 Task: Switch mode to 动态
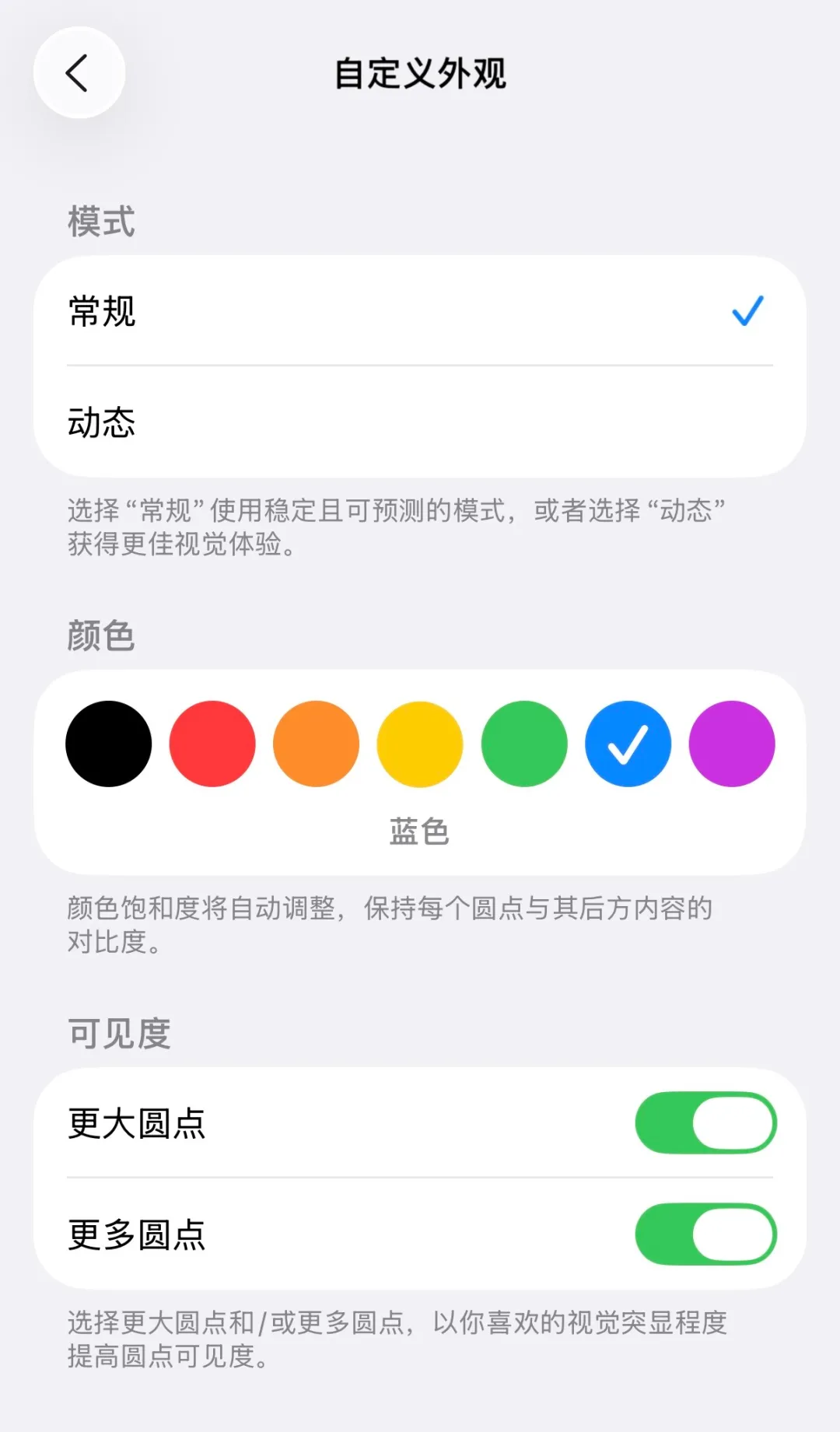(420, 422)
